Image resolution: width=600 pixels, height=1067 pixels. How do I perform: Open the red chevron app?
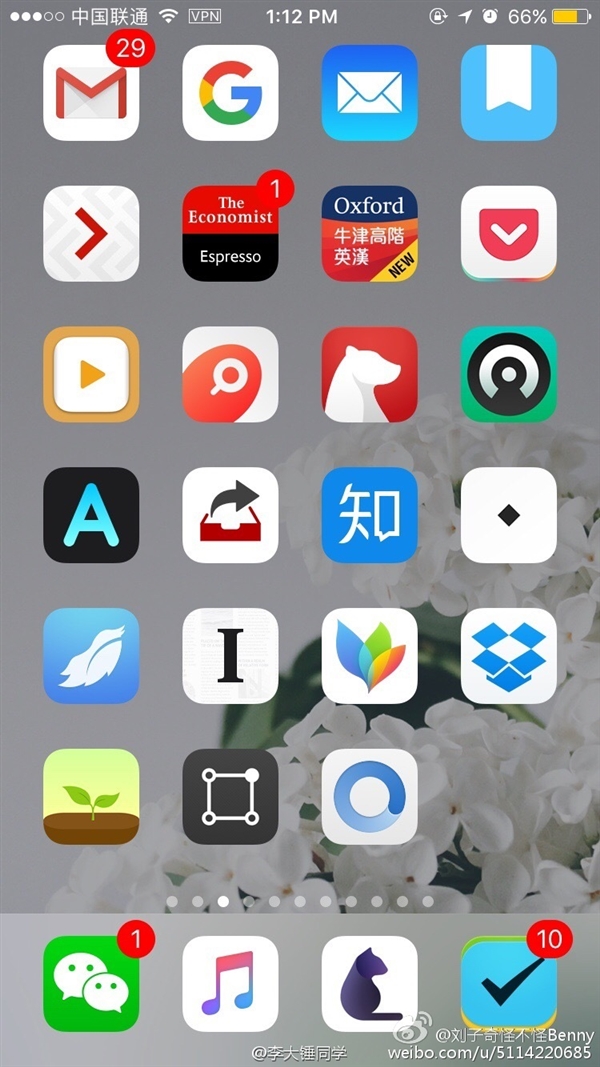point(91,233)
